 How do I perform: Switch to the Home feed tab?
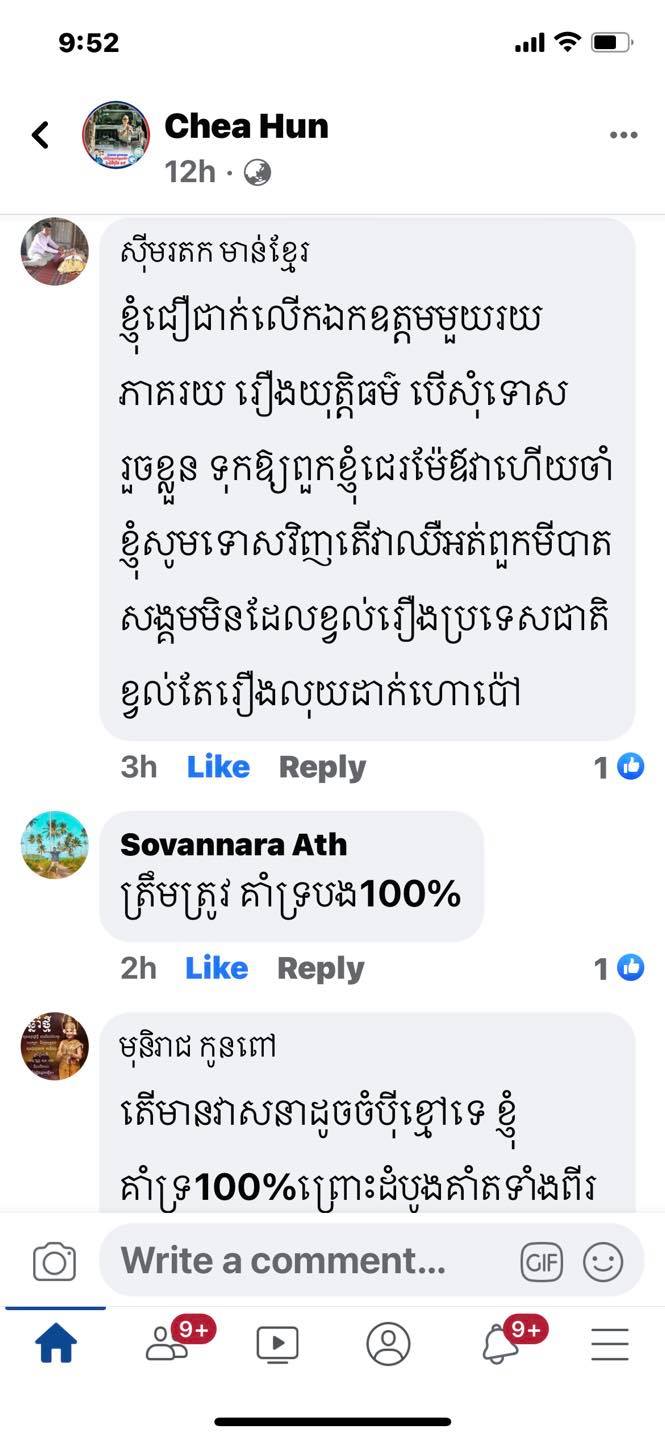pyautogui.click(x=56, y=1345)
